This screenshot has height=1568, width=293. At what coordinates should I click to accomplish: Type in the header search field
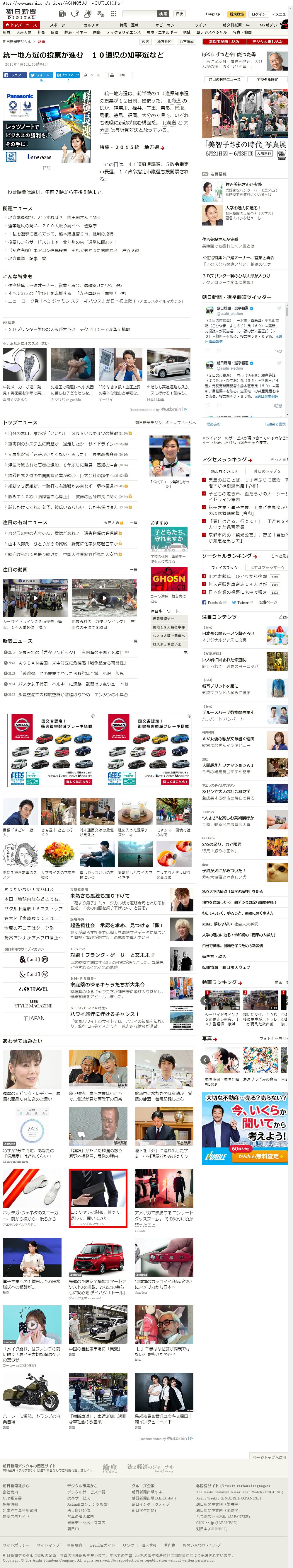tap(139, 13)
